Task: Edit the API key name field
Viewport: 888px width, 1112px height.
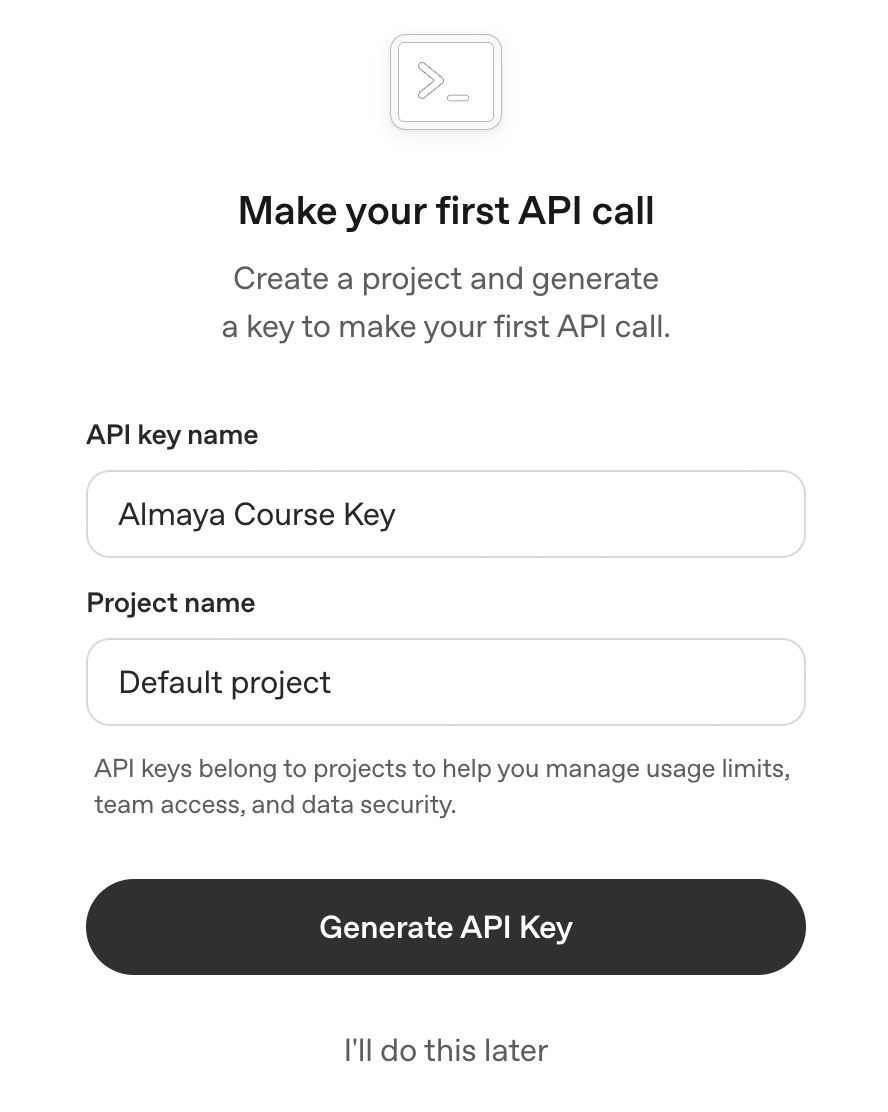Action: (445, 514)
